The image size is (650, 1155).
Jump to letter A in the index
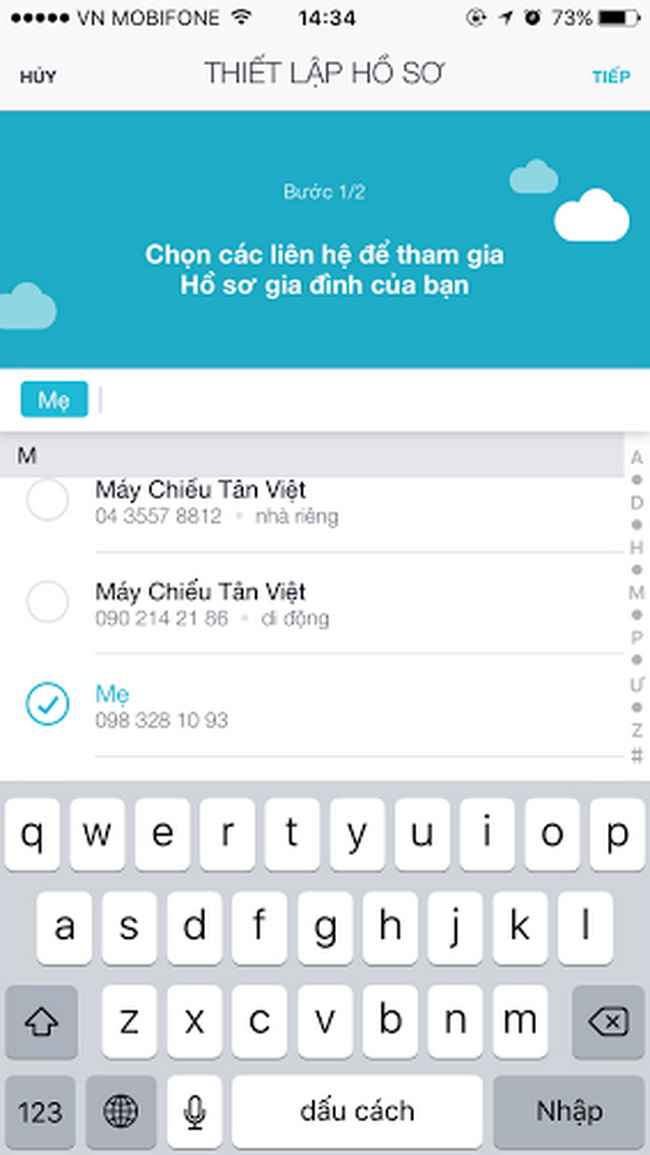click(x=636, y=458)
